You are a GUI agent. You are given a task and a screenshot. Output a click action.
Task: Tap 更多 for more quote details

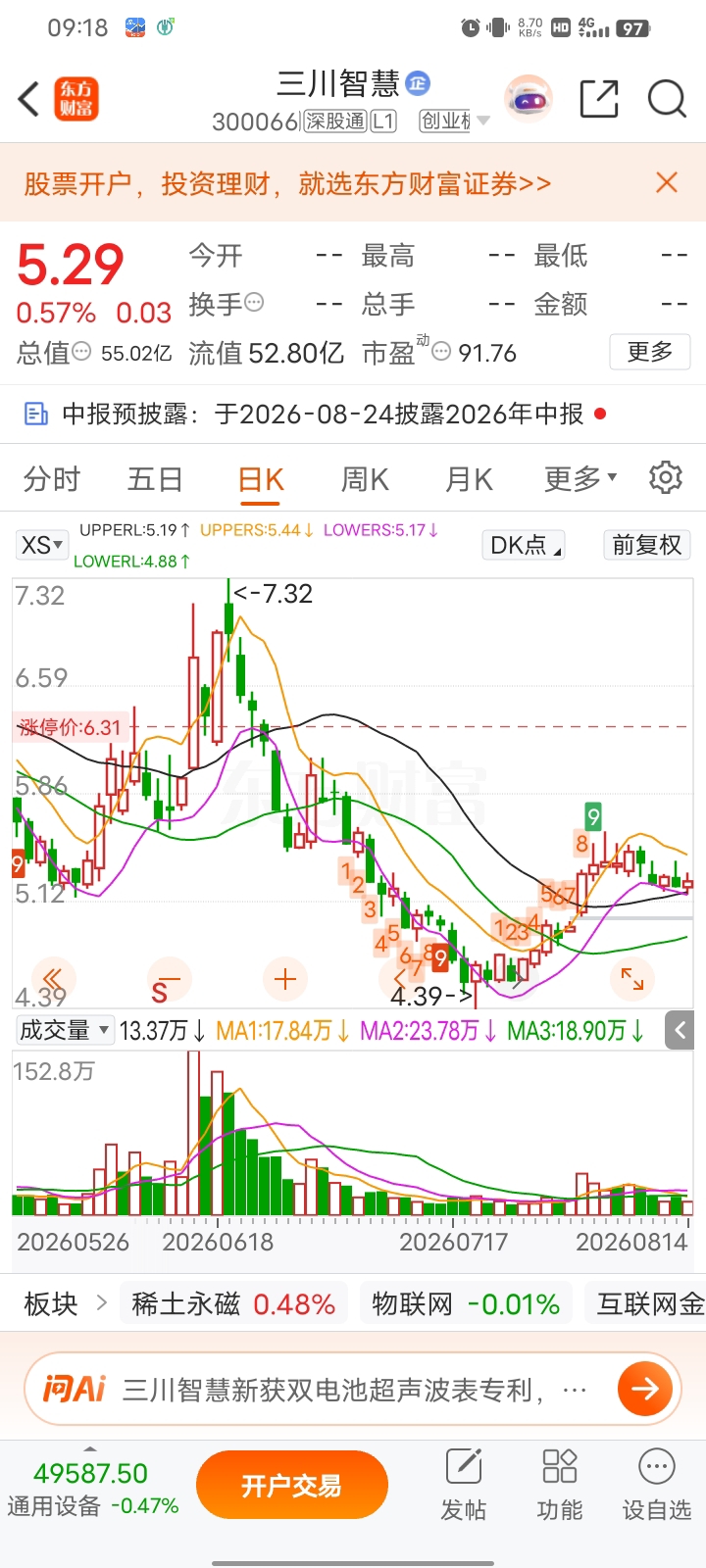point(650,352)
